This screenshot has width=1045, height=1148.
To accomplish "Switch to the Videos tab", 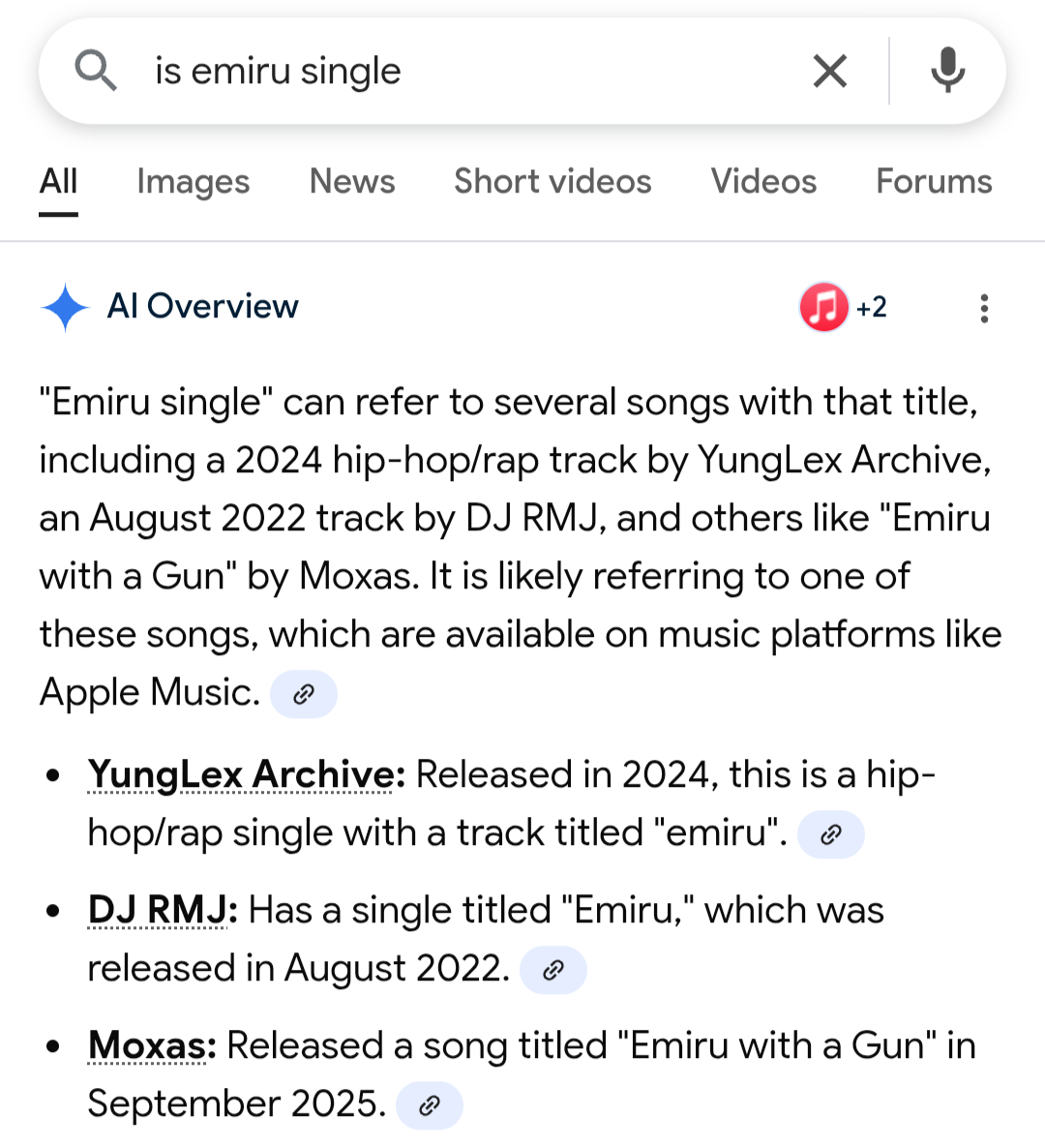I will [x=763, y=181].
